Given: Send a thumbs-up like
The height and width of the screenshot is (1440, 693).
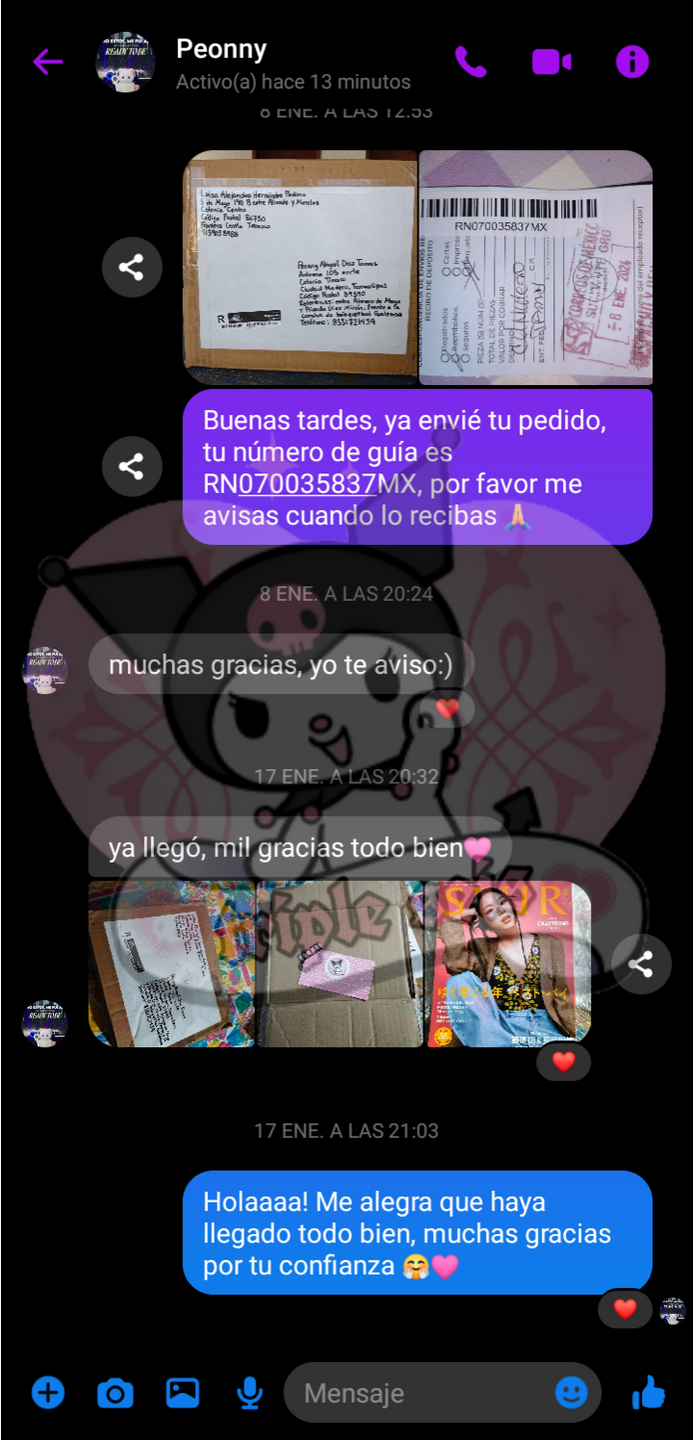Looking at the screenshot, I should (649, 1392).
